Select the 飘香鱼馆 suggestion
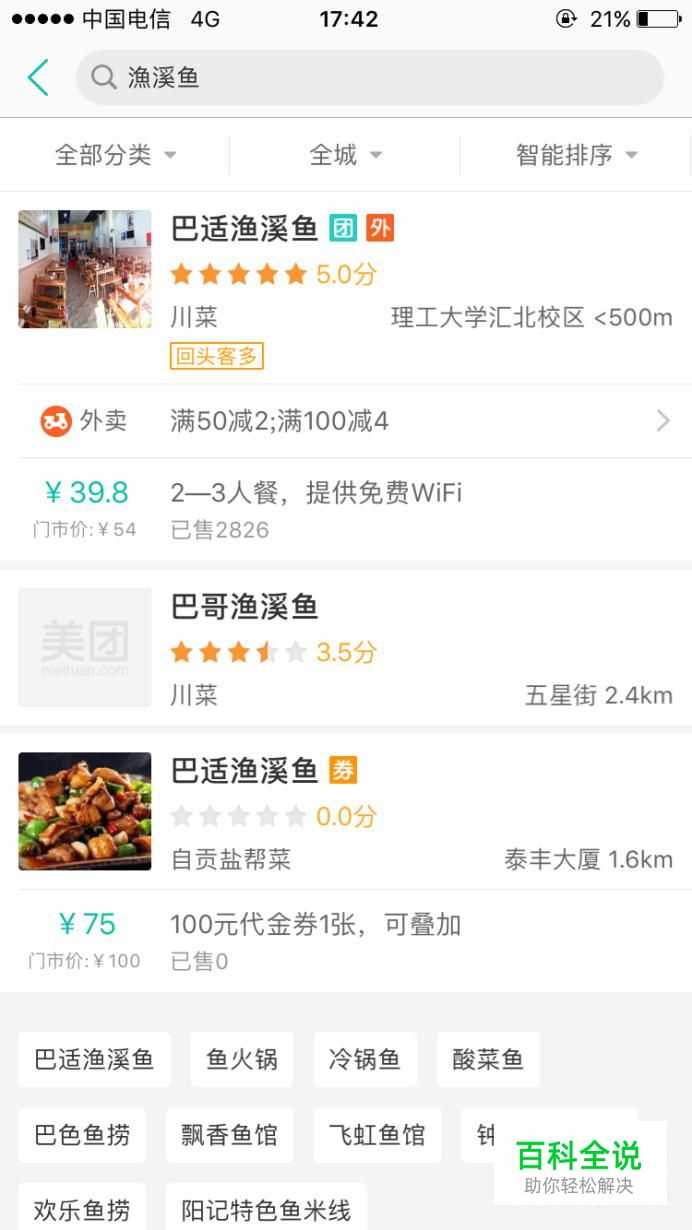 (x=229, y=1135)
